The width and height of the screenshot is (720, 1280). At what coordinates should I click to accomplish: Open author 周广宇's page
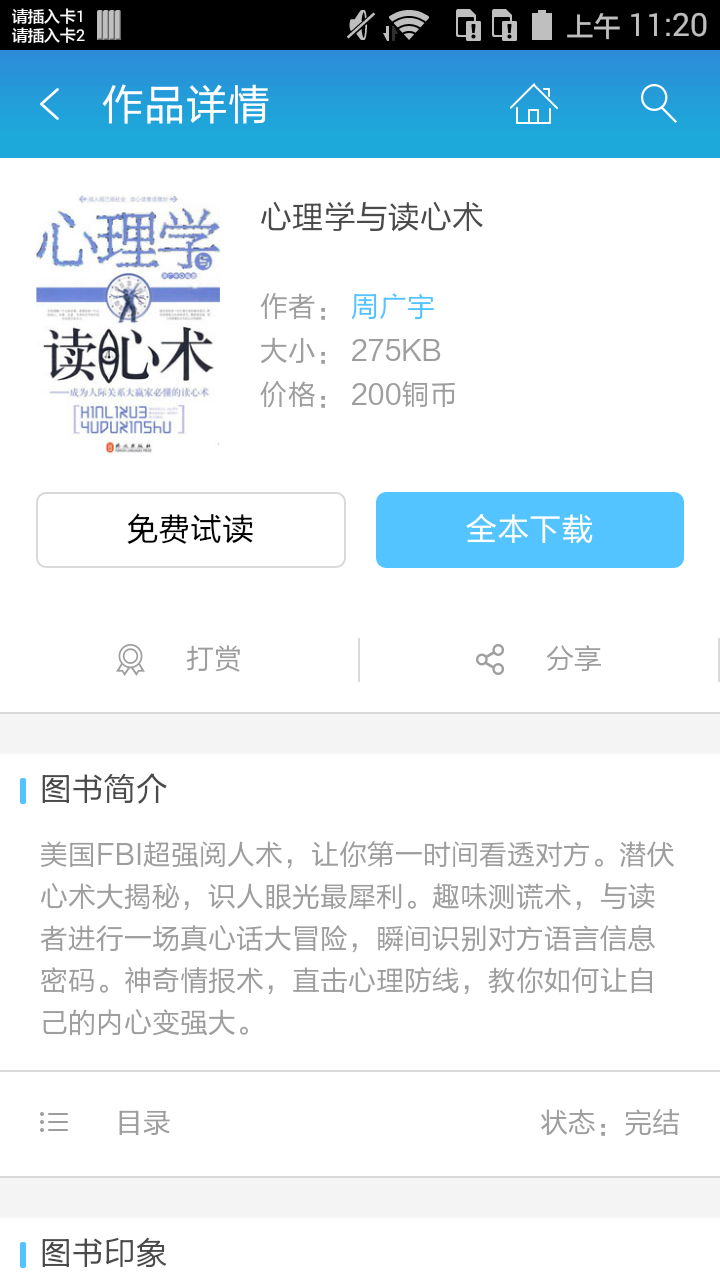coord(391,307)
